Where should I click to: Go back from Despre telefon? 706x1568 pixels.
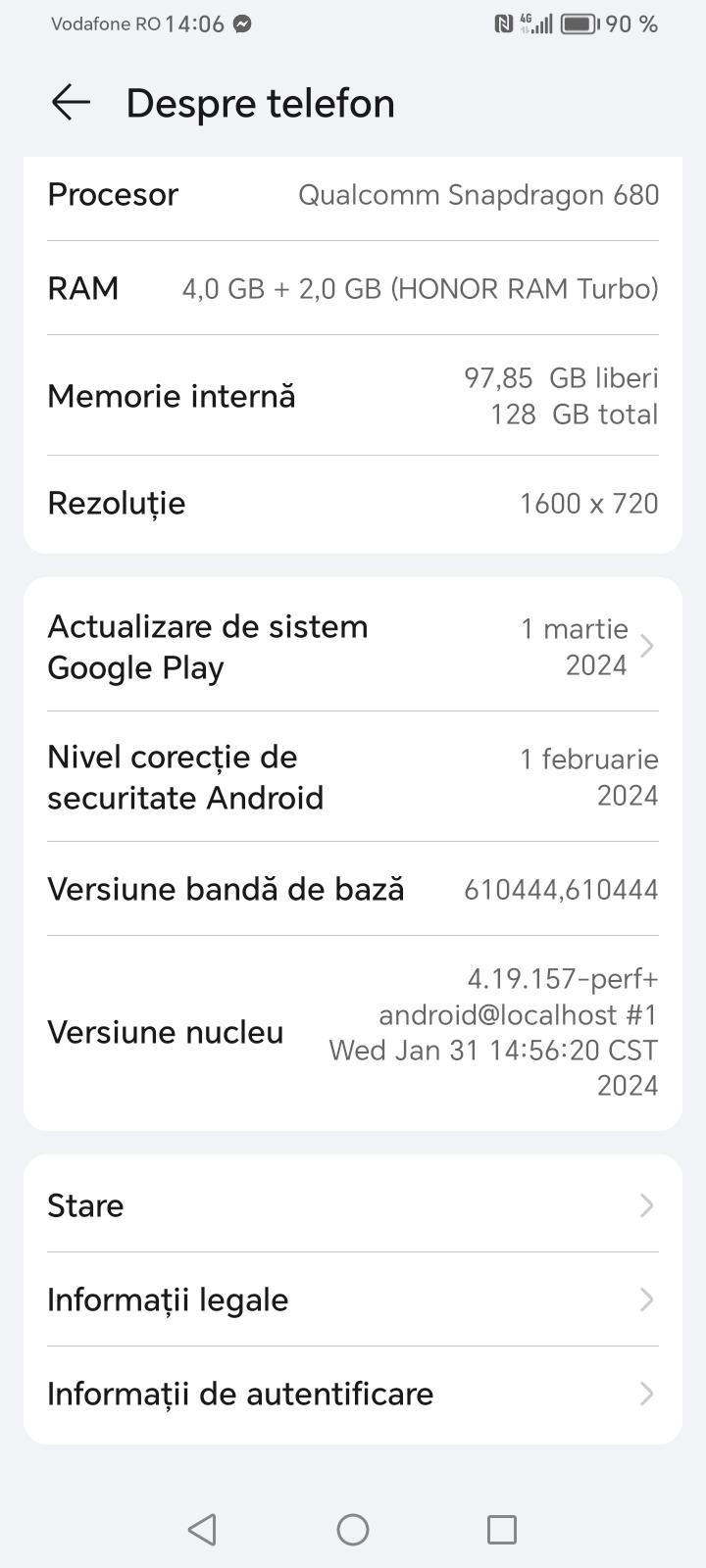point(71,103)
